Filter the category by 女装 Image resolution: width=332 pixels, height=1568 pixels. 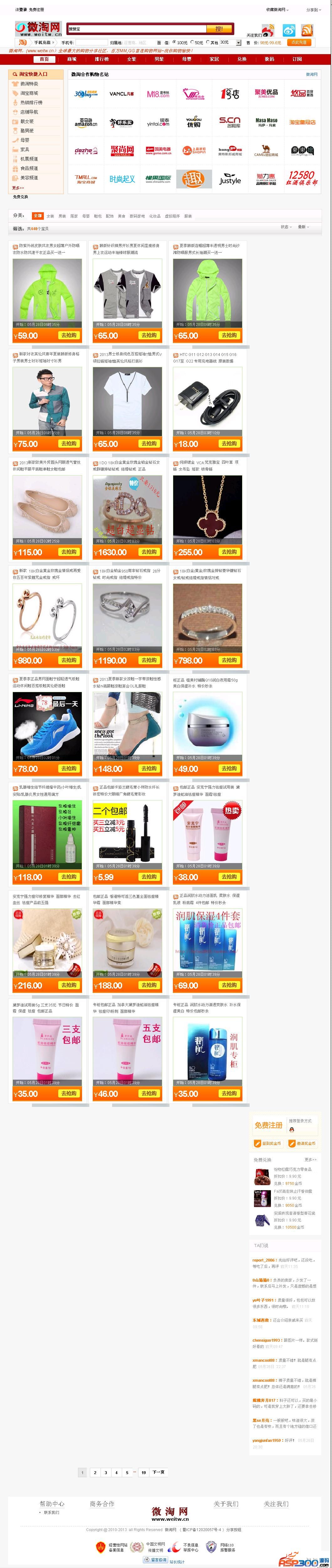[x=50, y=216]
